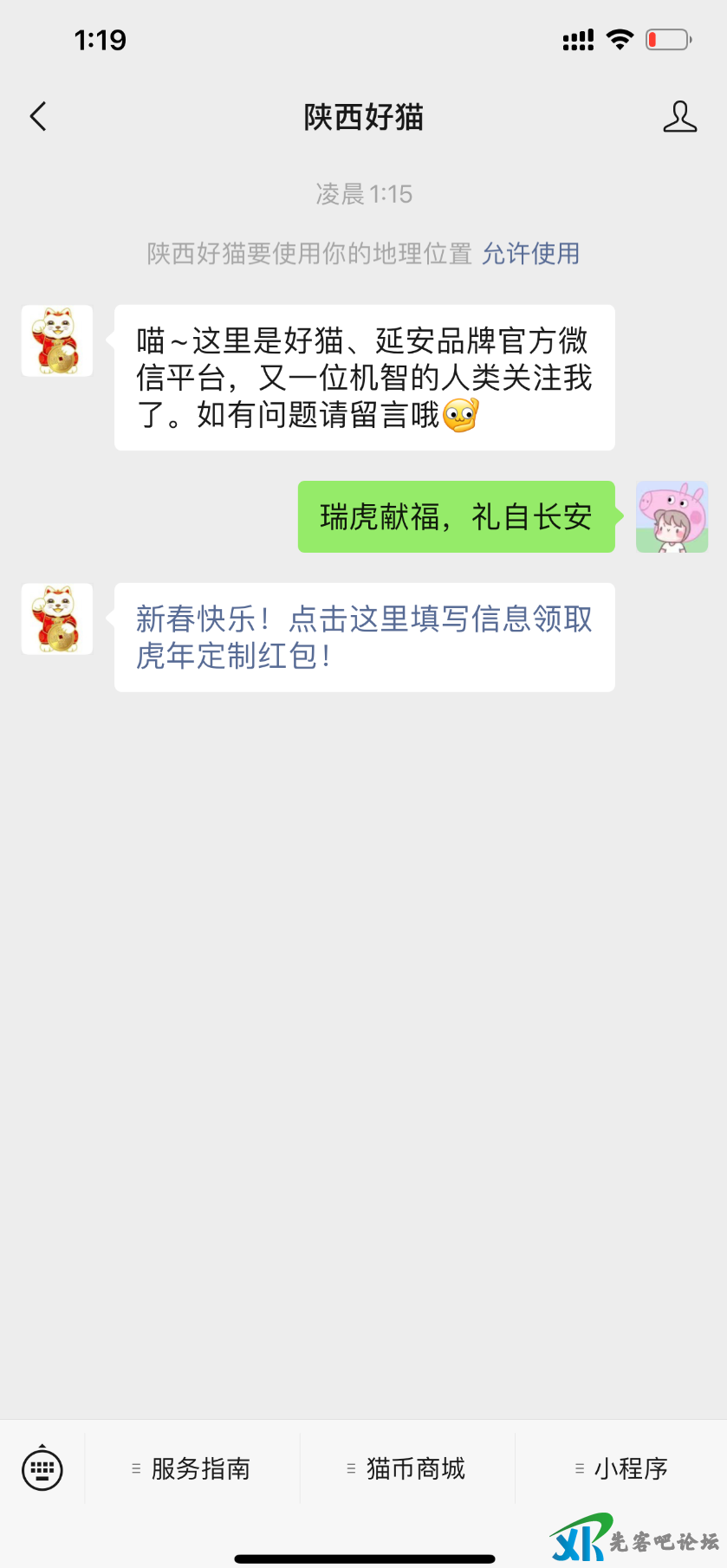Open the 新春快乐 red packet link message
Screen dimensions: 727x1568
click(x=364, y=637)
